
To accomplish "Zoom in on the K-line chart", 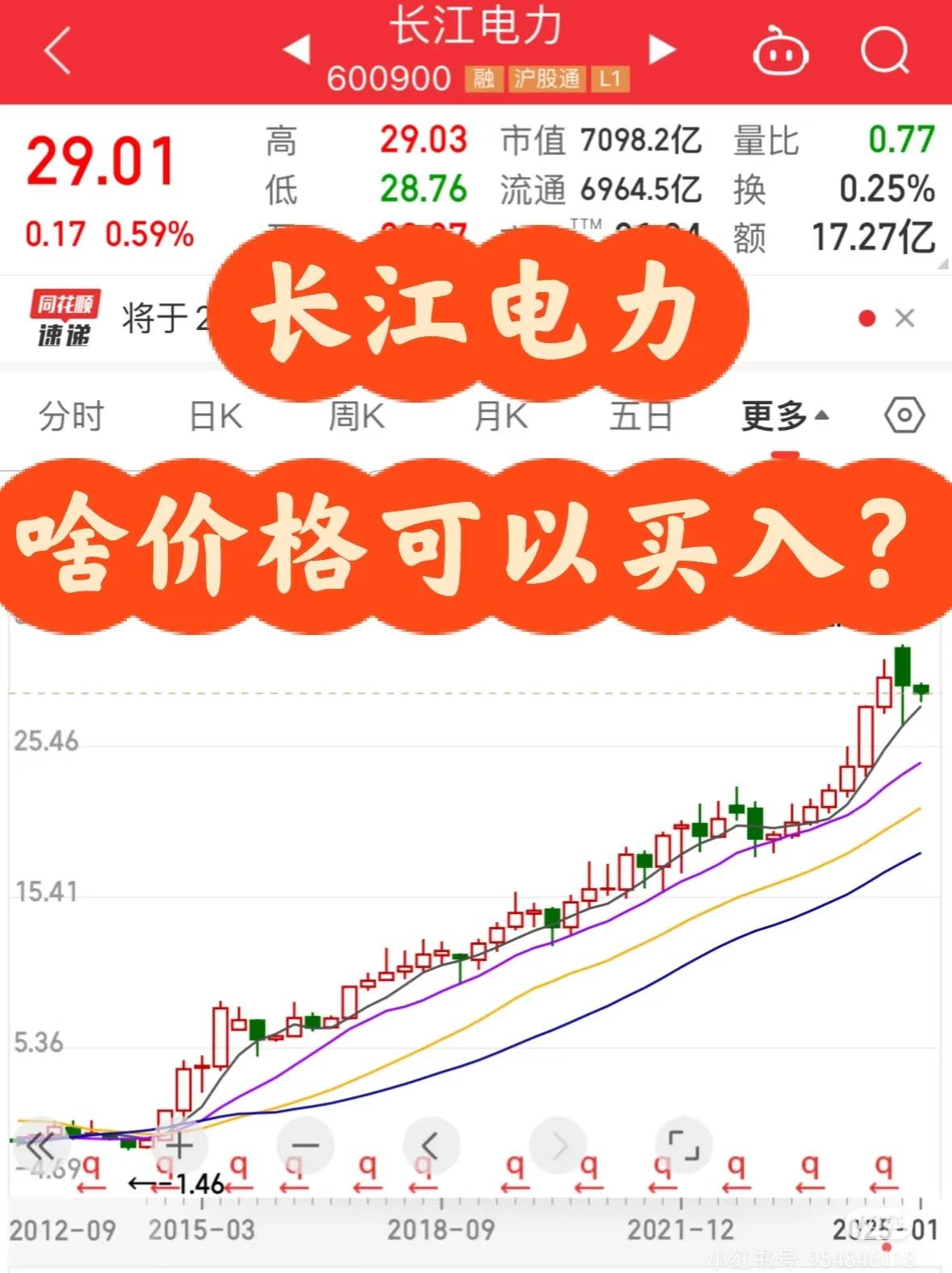I will (x=179, y=1144).
